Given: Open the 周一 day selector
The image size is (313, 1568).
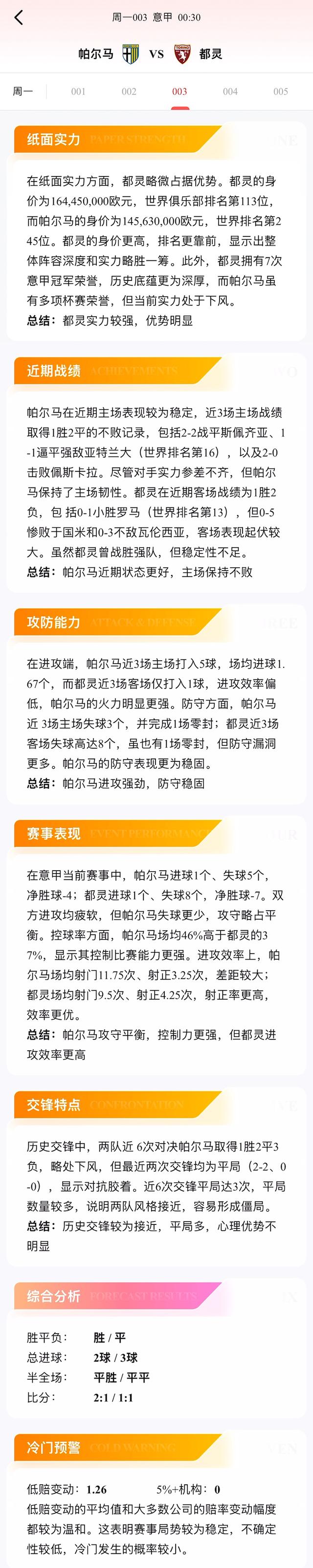Looking at the screenshot, I should pos(22,92).
